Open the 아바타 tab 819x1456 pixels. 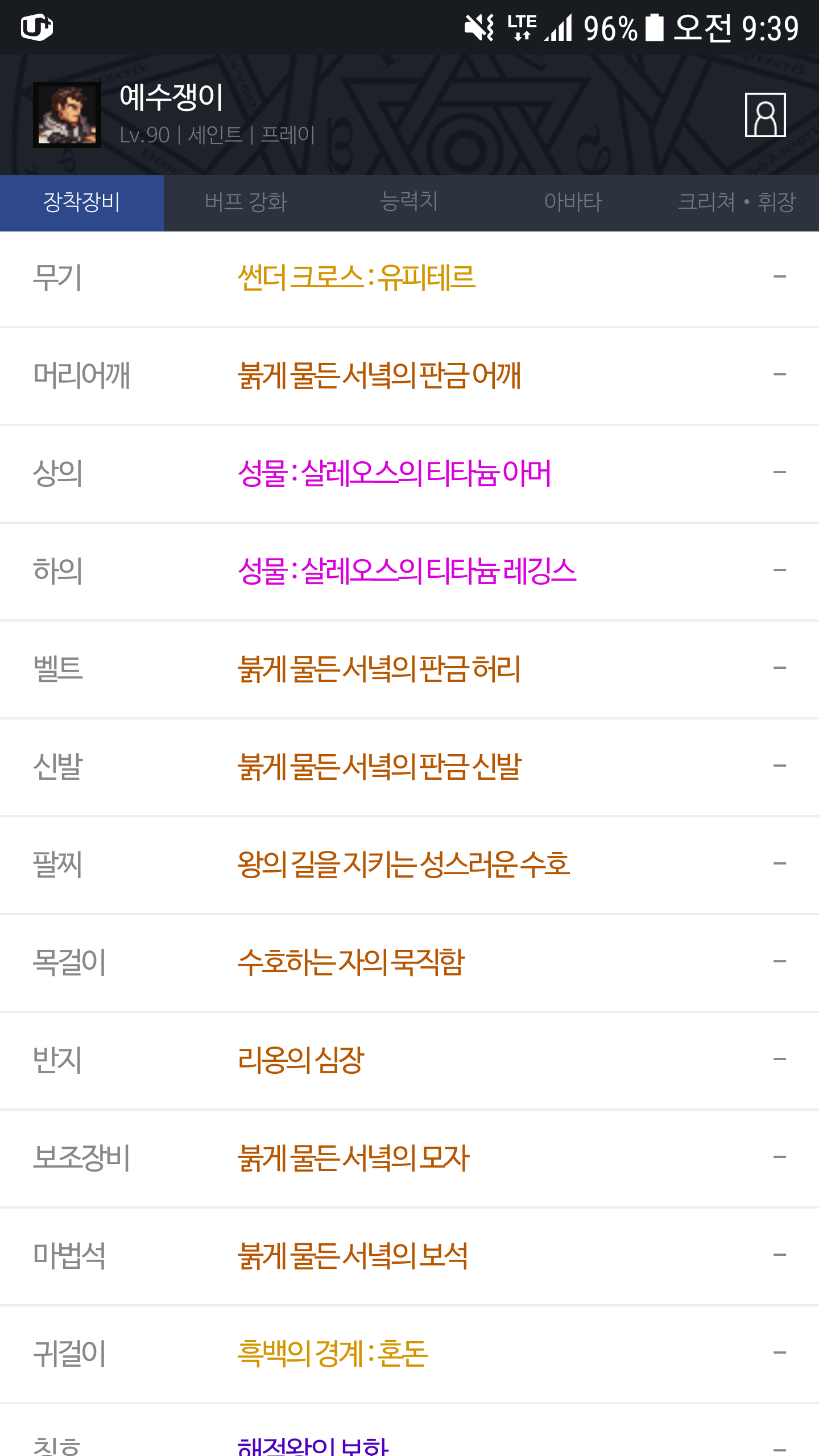tap(573, 202)
